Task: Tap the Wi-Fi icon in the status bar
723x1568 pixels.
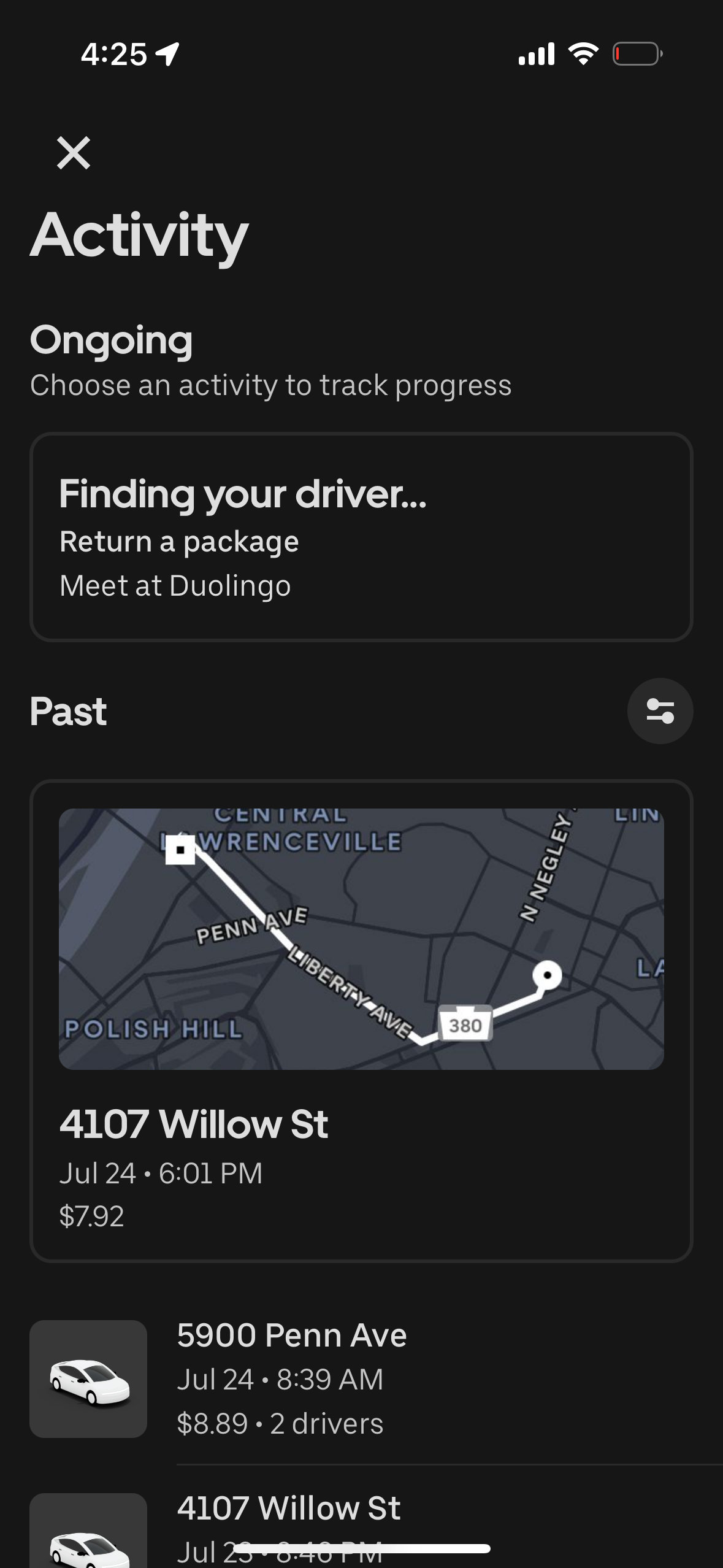Action: point(583,55)
